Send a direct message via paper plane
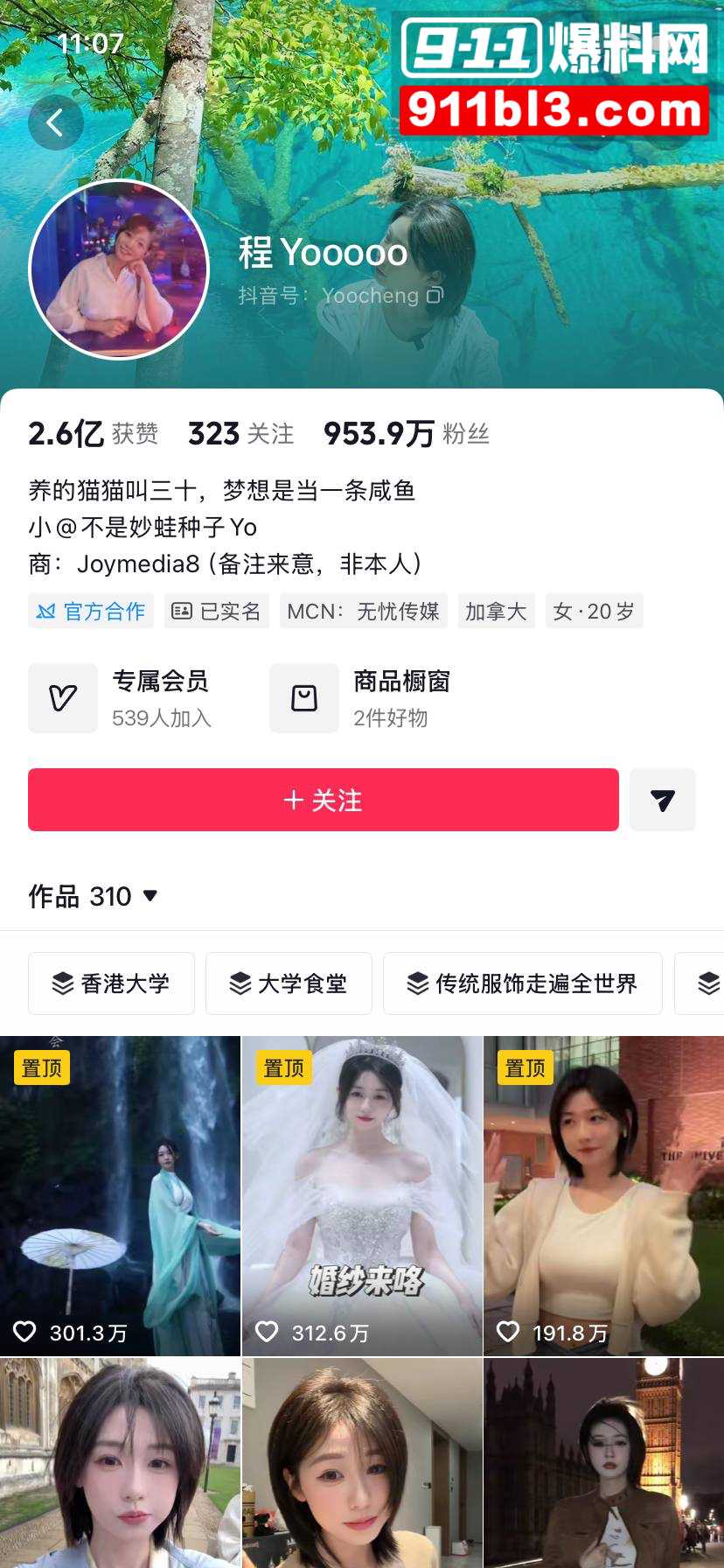 pyautogui.click(x=663, y=800)
